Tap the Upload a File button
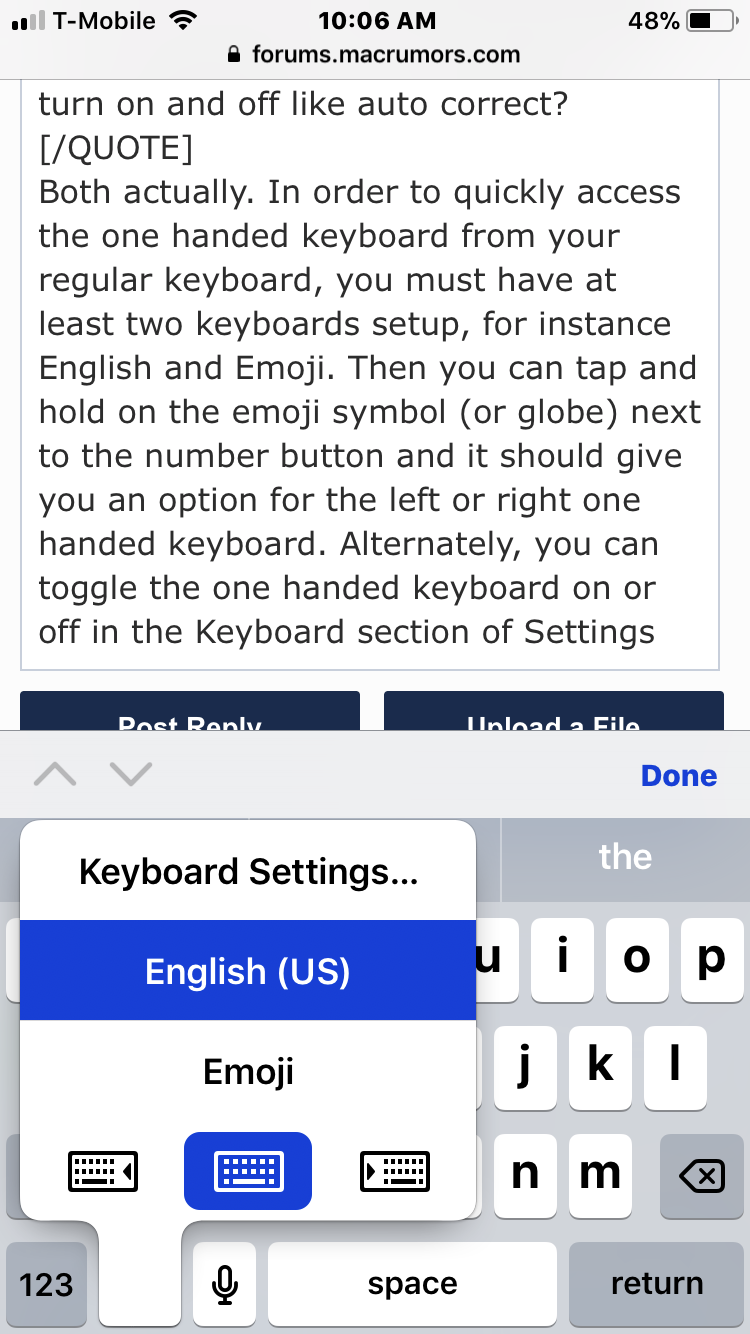Screen dimensions: 750x1334 [x=553, y=712]
